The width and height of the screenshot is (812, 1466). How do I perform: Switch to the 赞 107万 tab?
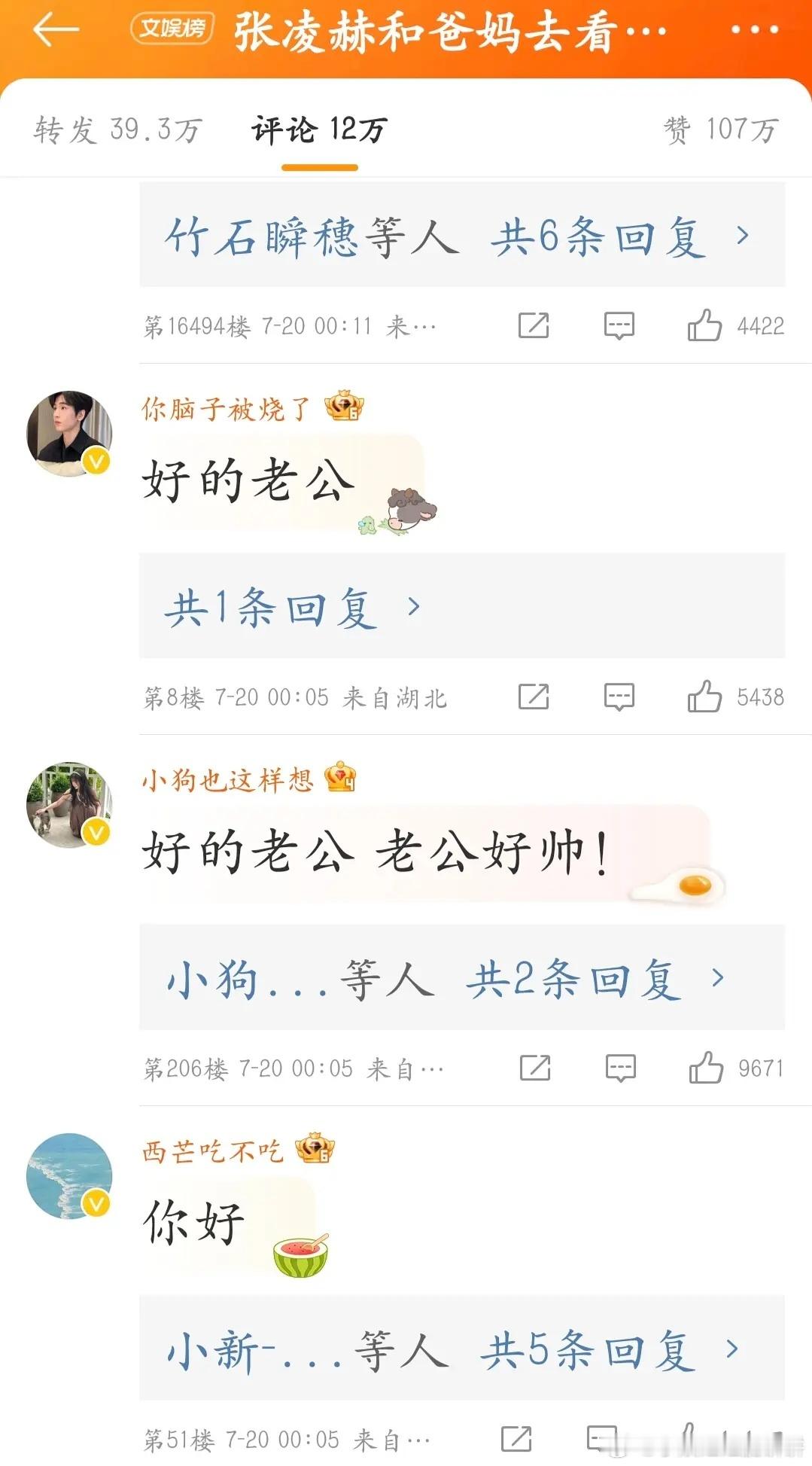pos(720,130)
